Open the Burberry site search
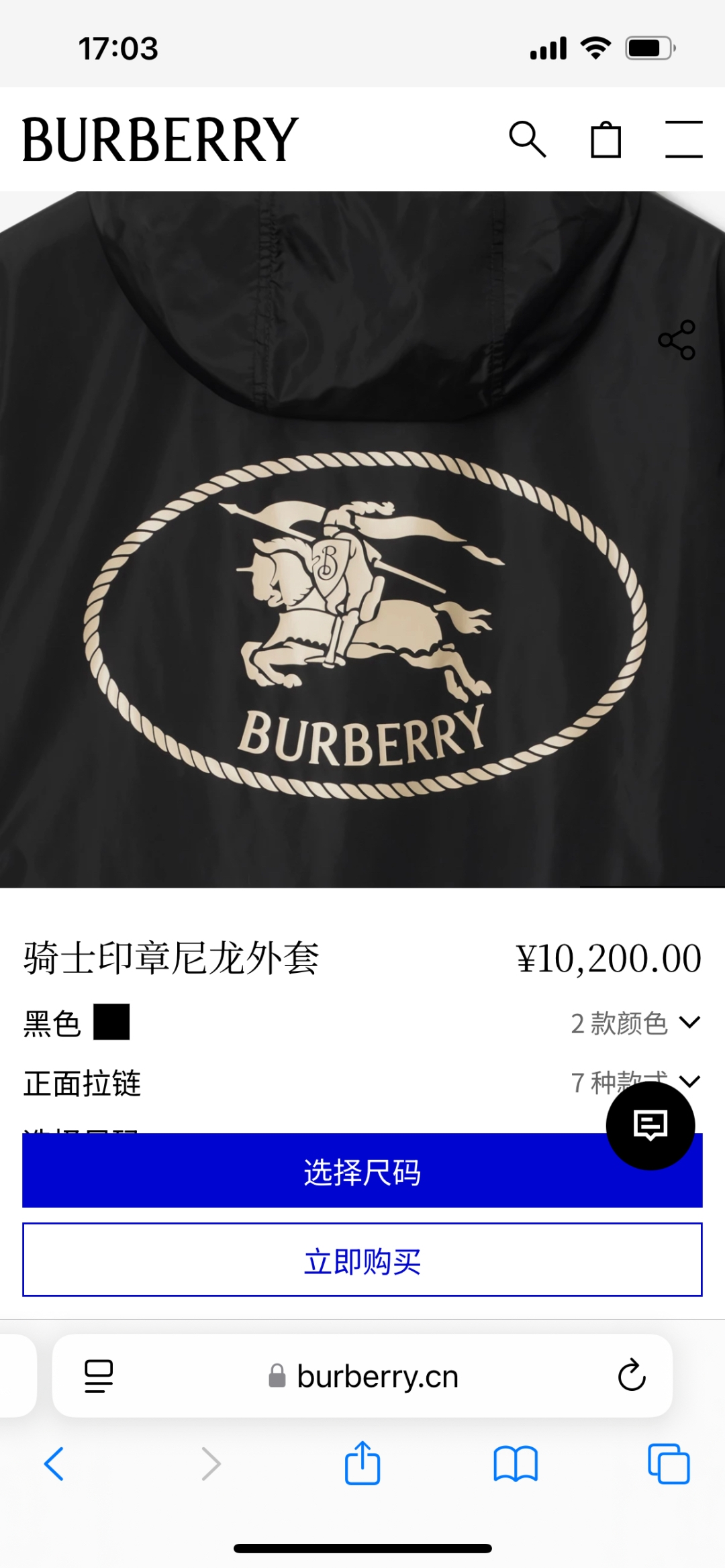Image resolution: width=725 pixels, height=1568 pixels. pos(528,140)
